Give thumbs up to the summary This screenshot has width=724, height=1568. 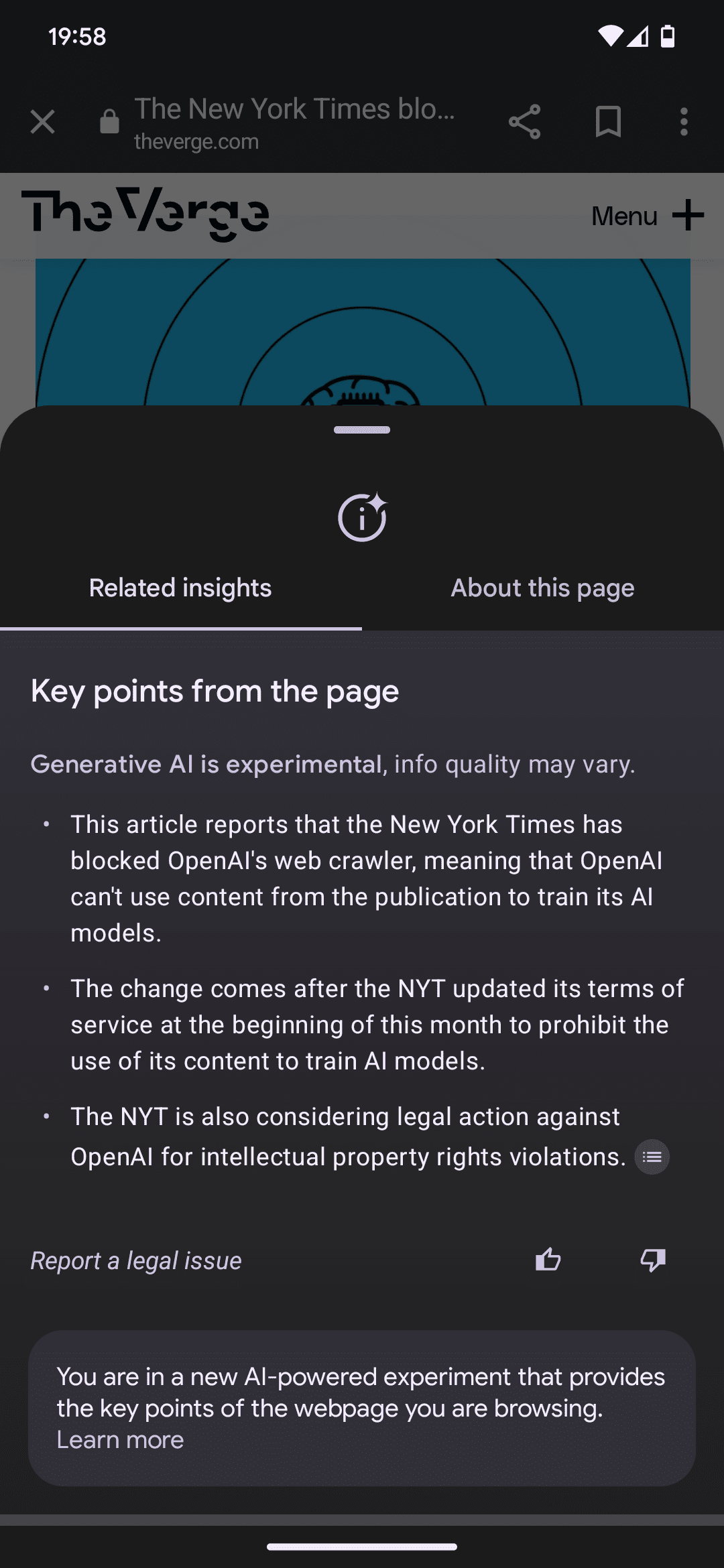(x=548, y=1260)
